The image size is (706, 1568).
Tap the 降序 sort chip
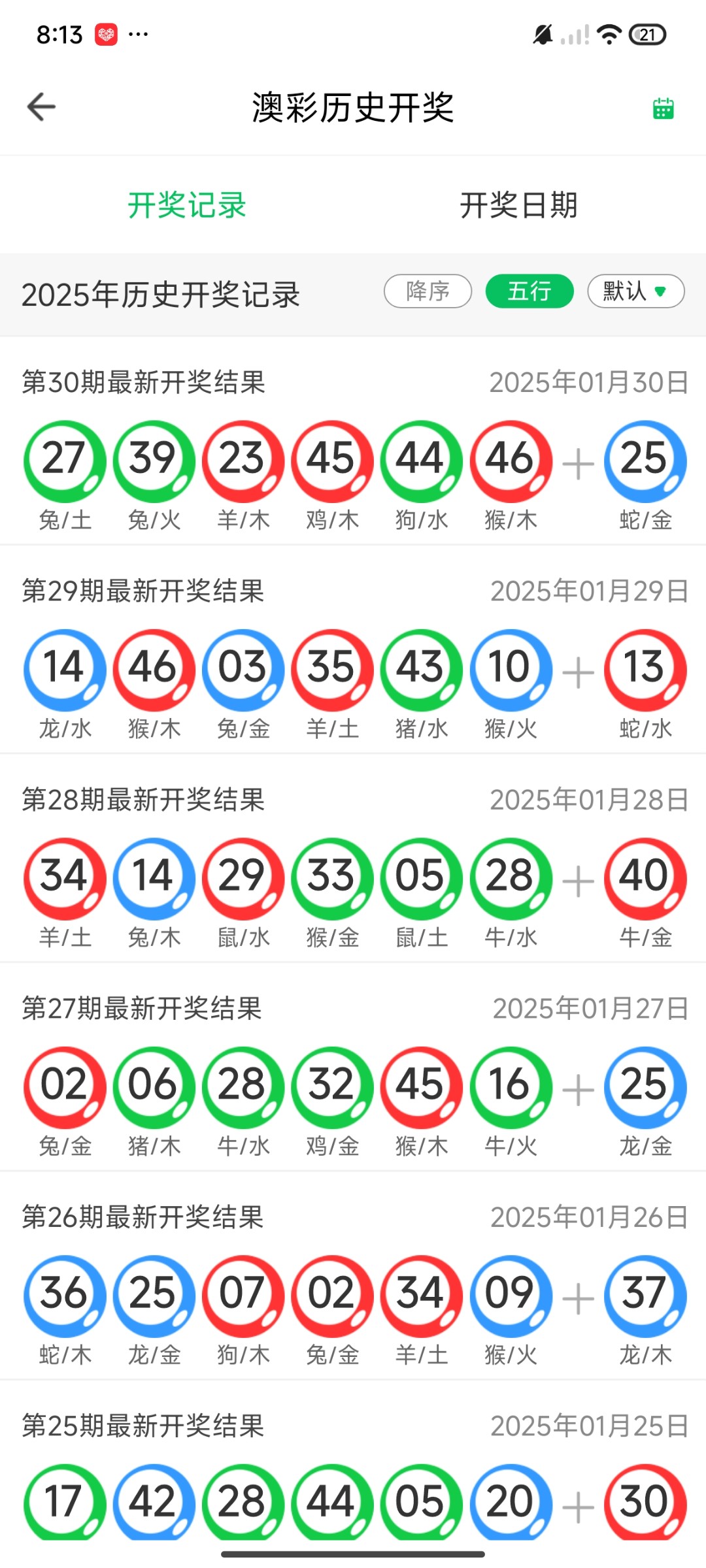click(428, 291)
